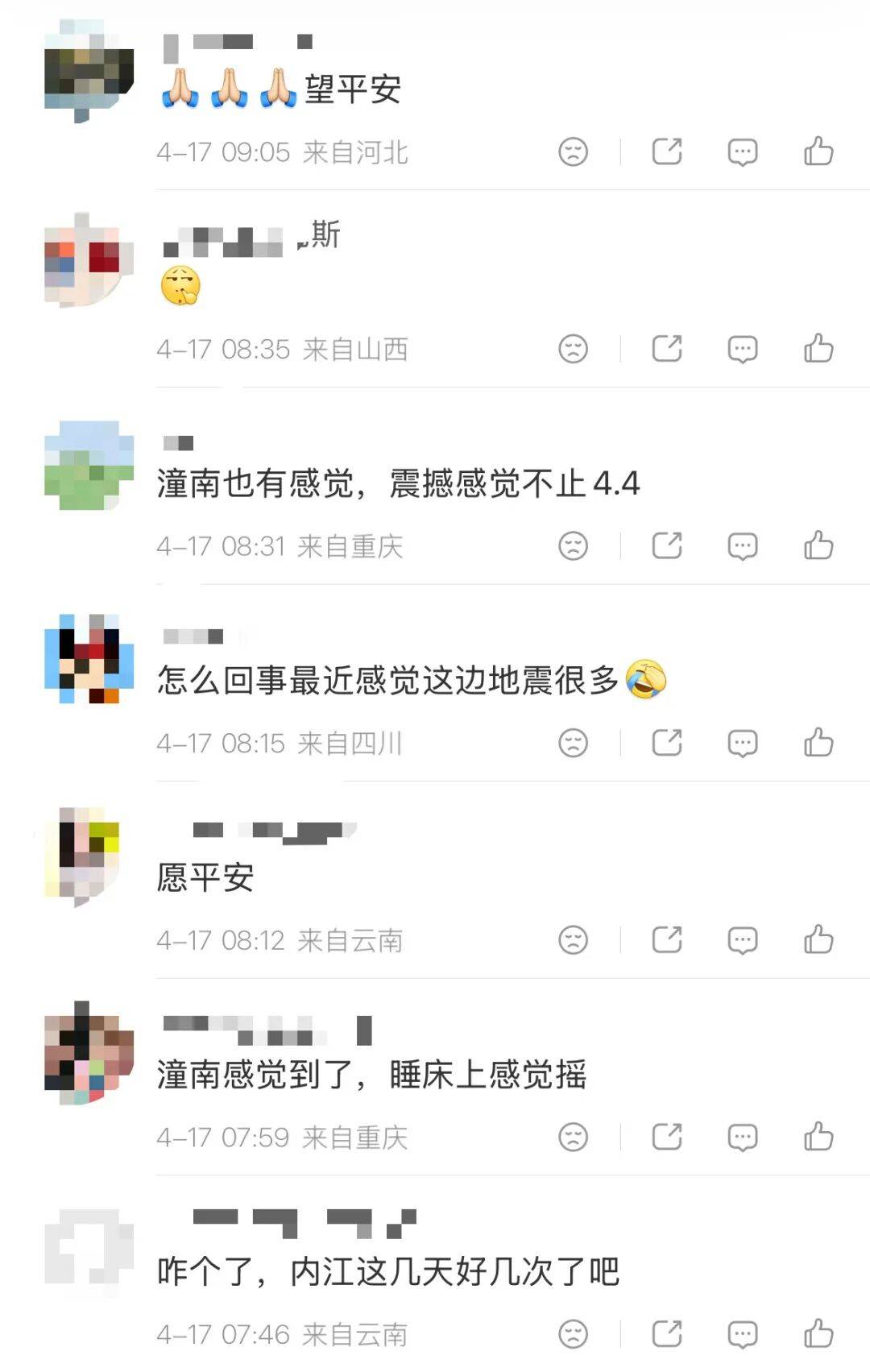The width and height of the screenshot is (870, 1372).
Task: Reply to the comment "望平安" from 河北
Action: coord(742,151)
